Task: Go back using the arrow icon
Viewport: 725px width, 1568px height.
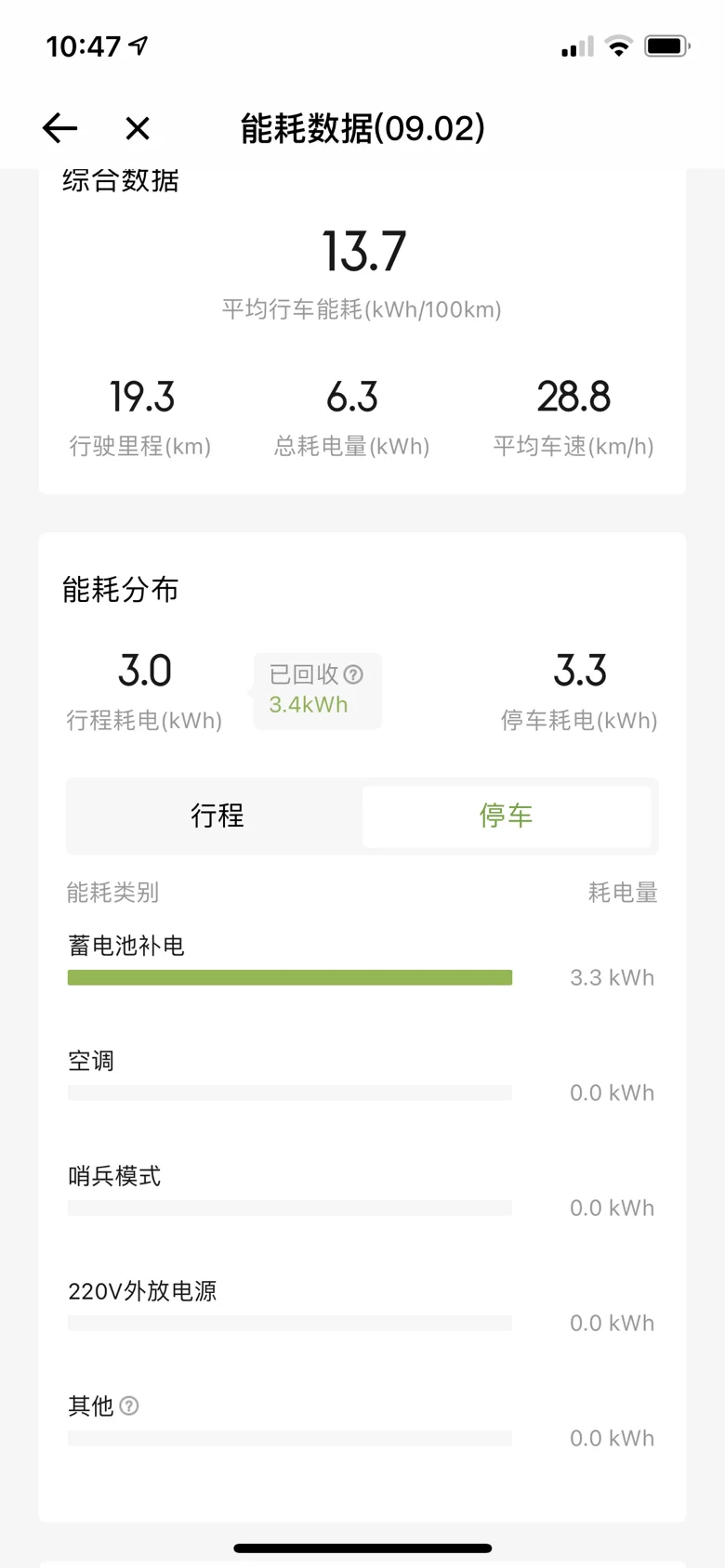Action: pyautogui.click(x=60, y=128)
